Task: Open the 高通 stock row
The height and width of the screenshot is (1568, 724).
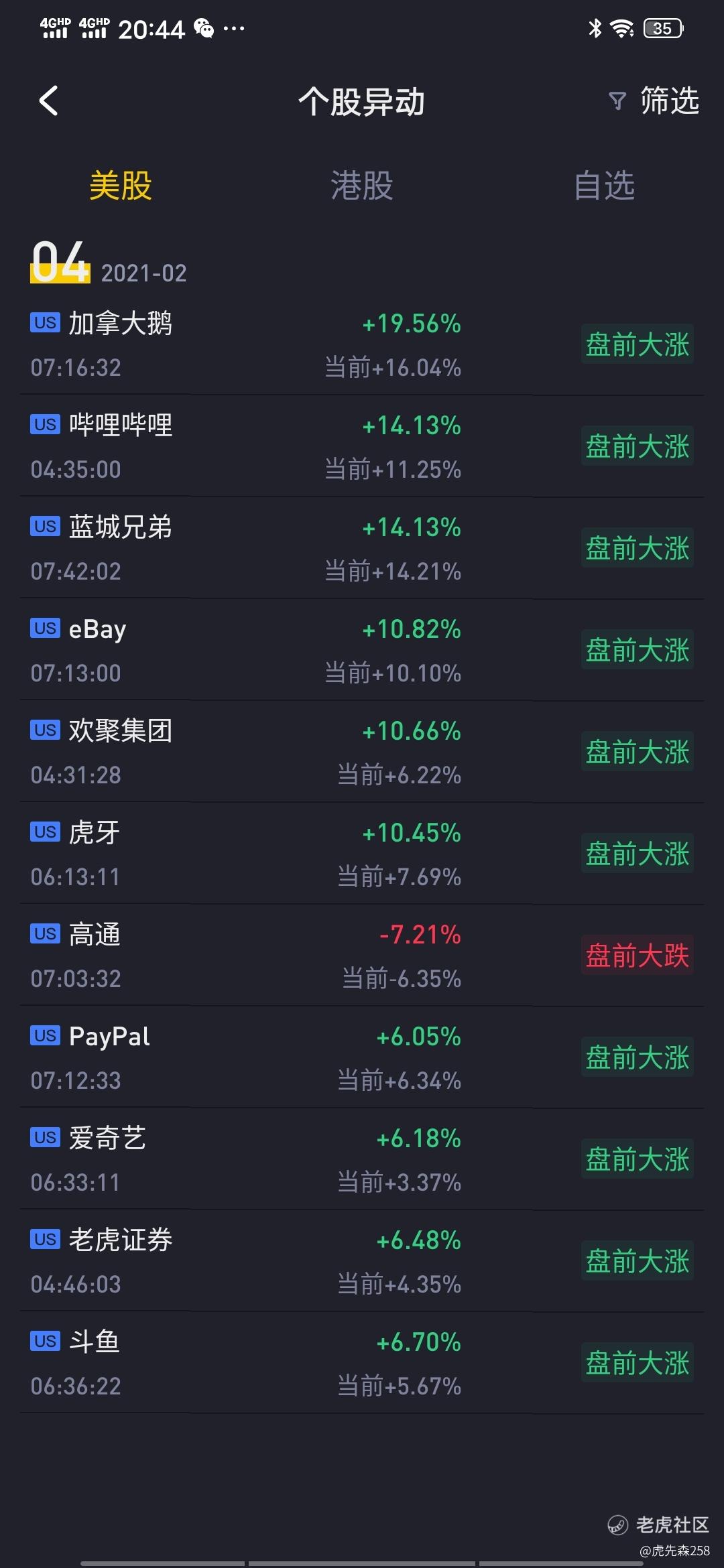Action: (x=362, y=956)
